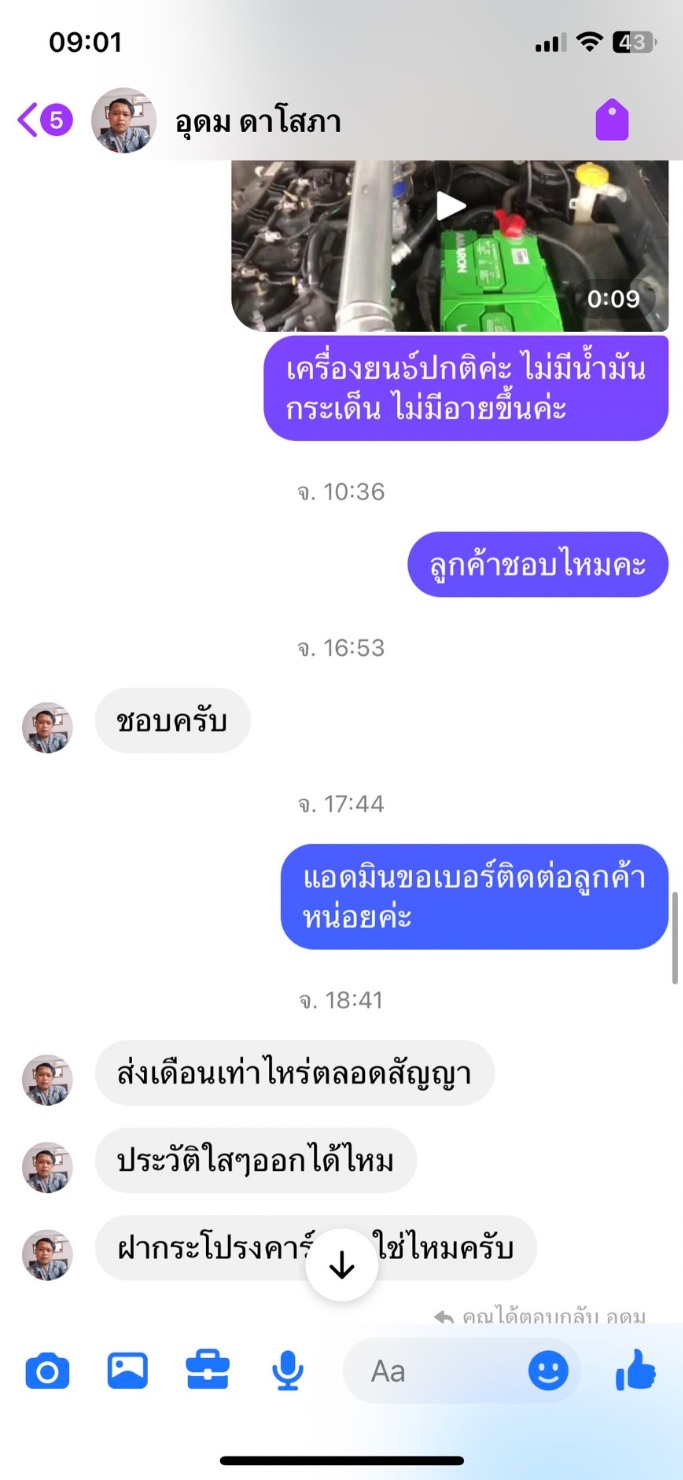Record a voice message with microphone

click(288, 1371)
